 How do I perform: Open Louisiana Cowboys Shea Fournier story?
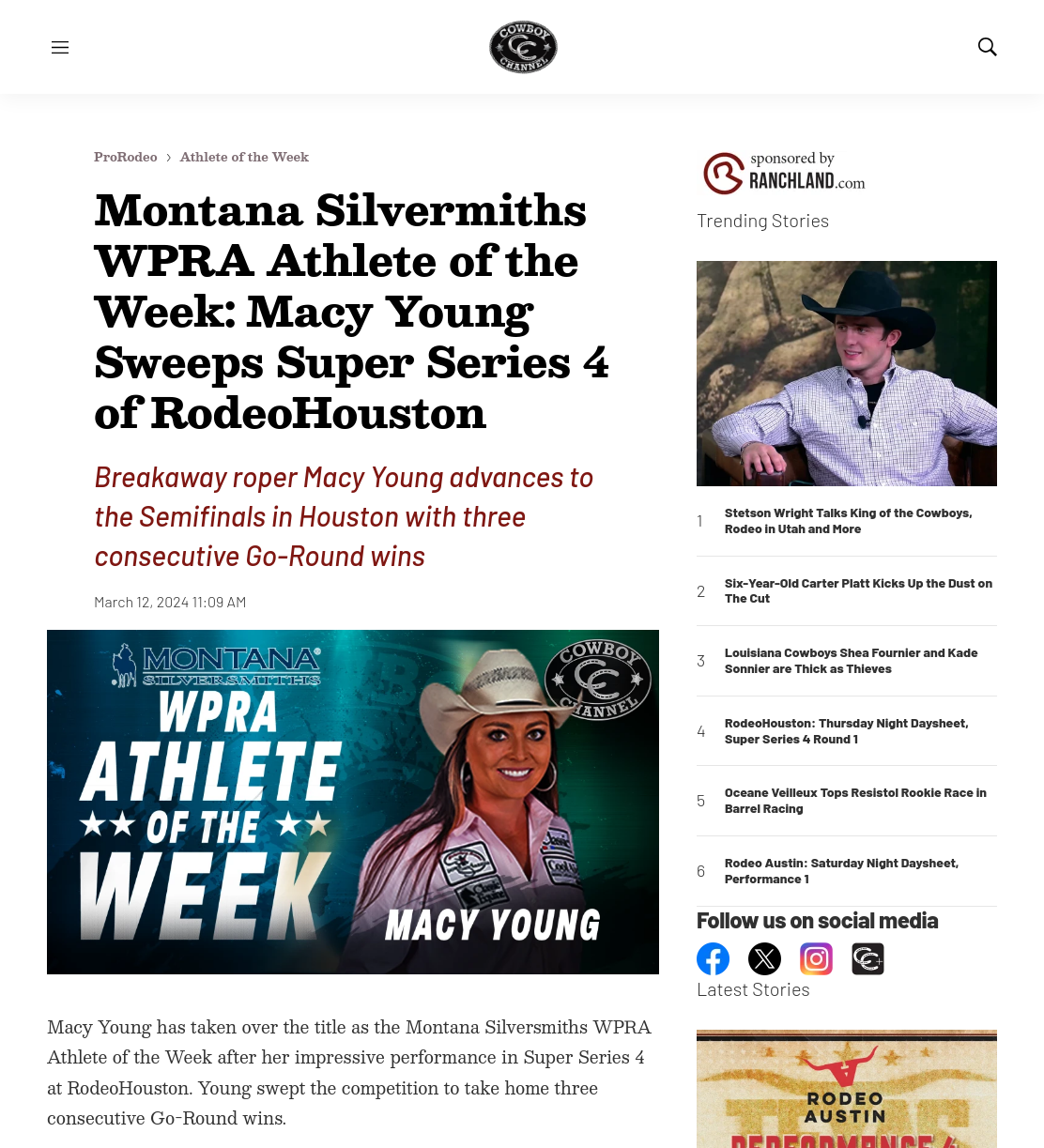852,661
